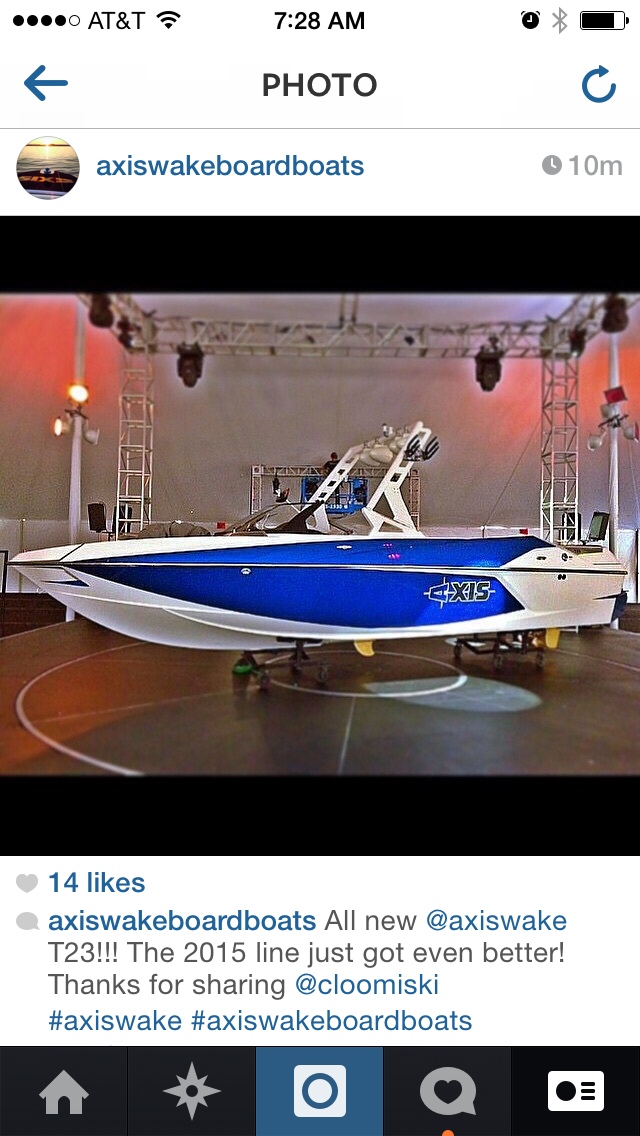Open the @cloomiski mention
The image size is (640, 1136).
[x=367, y=985]
